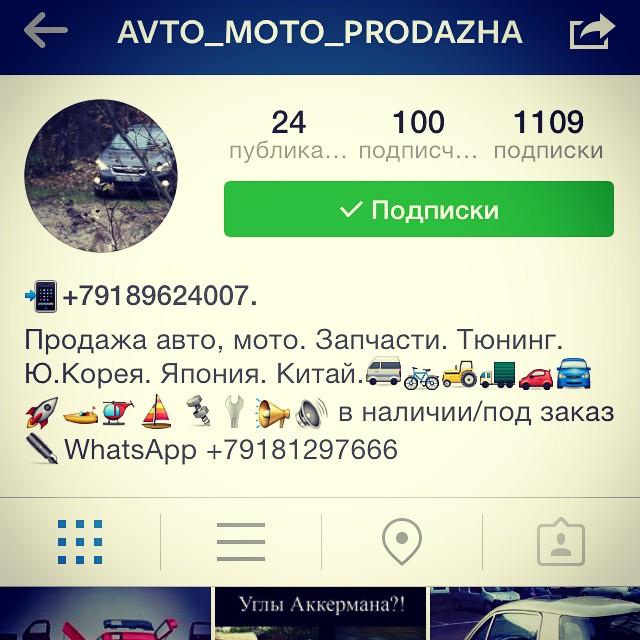Tap the green Подписки button

click(418, 210)
